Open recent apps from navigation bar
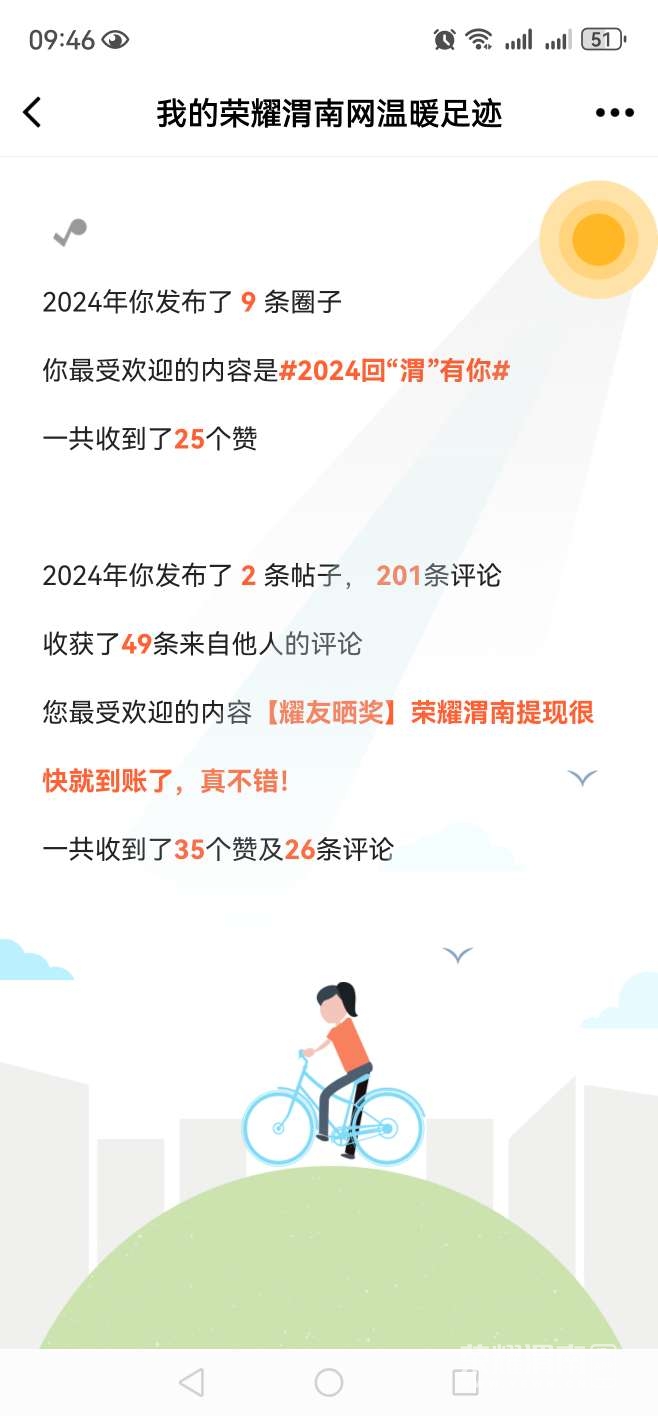 point(466,1382)
